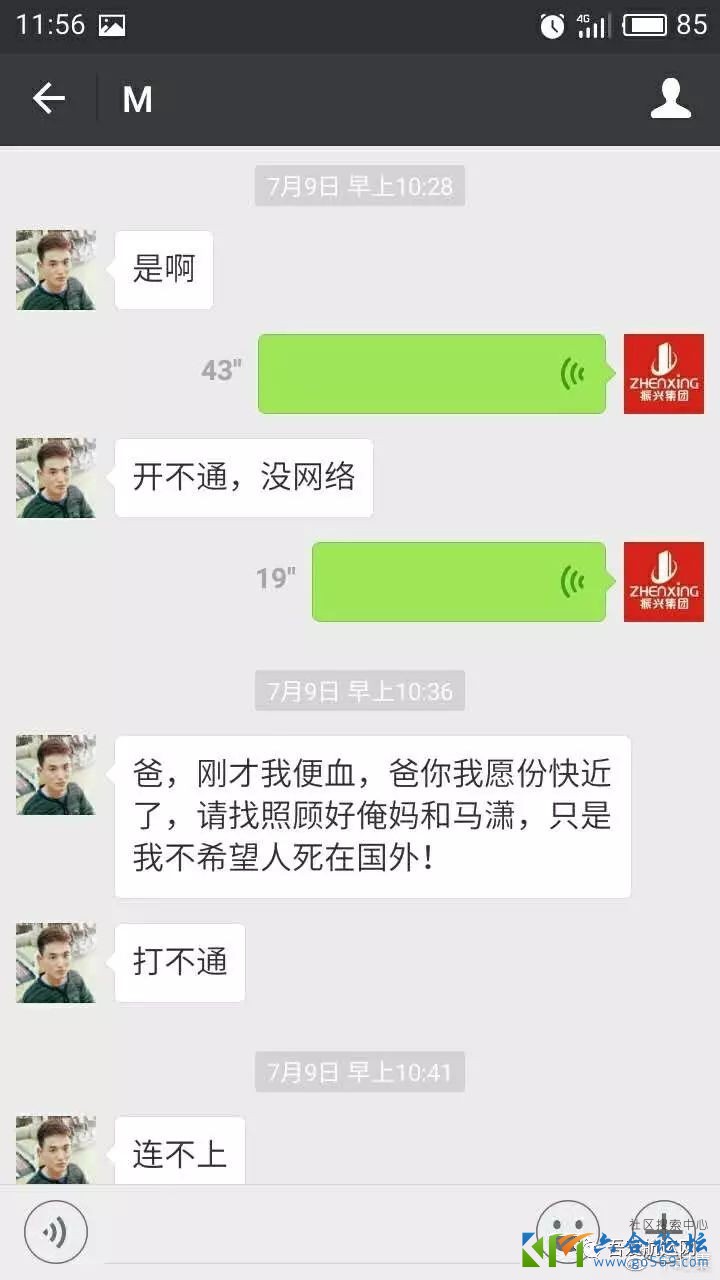720x1280 pixels.
Task: Open Zhenxing avatar beside 43-second voice message
Action: pyautogui.click(x=664, y=373)
